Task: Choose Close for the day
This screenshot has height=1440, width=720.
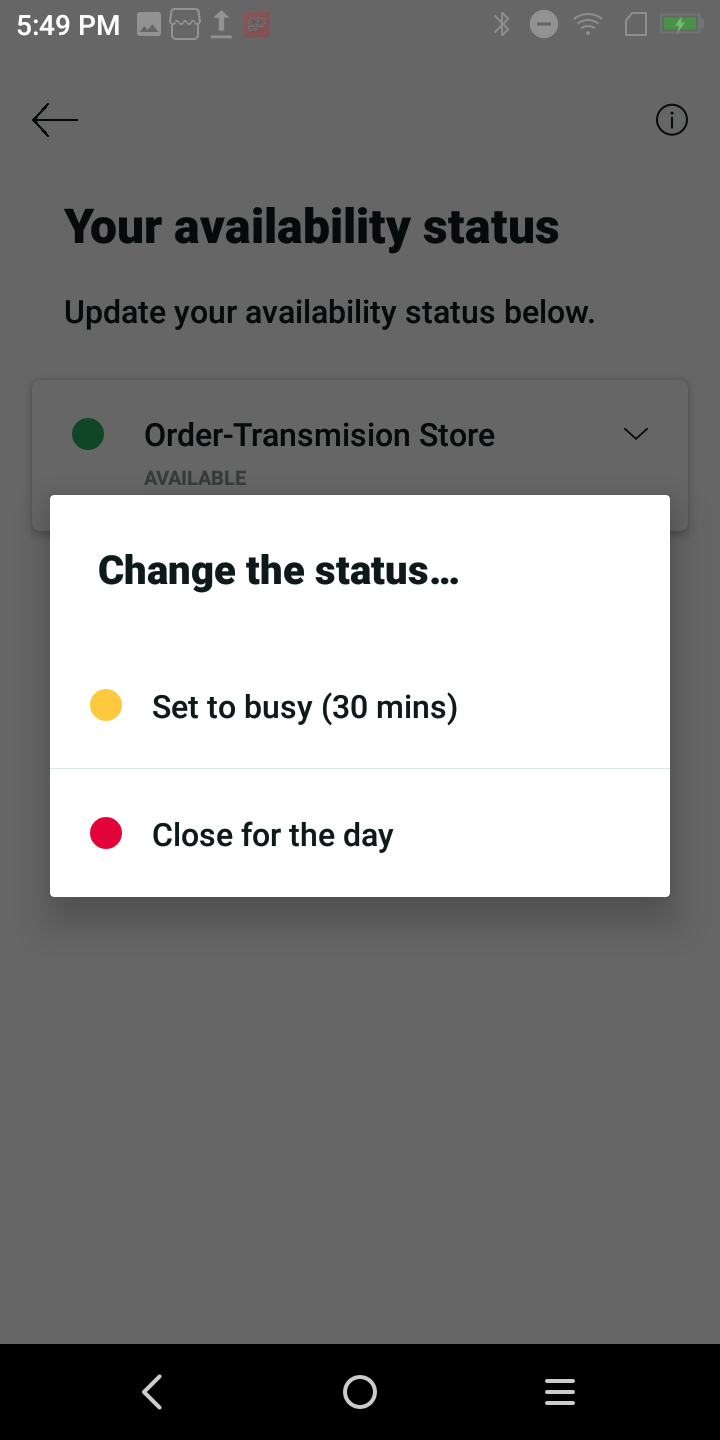Action: tap(360, 834)
